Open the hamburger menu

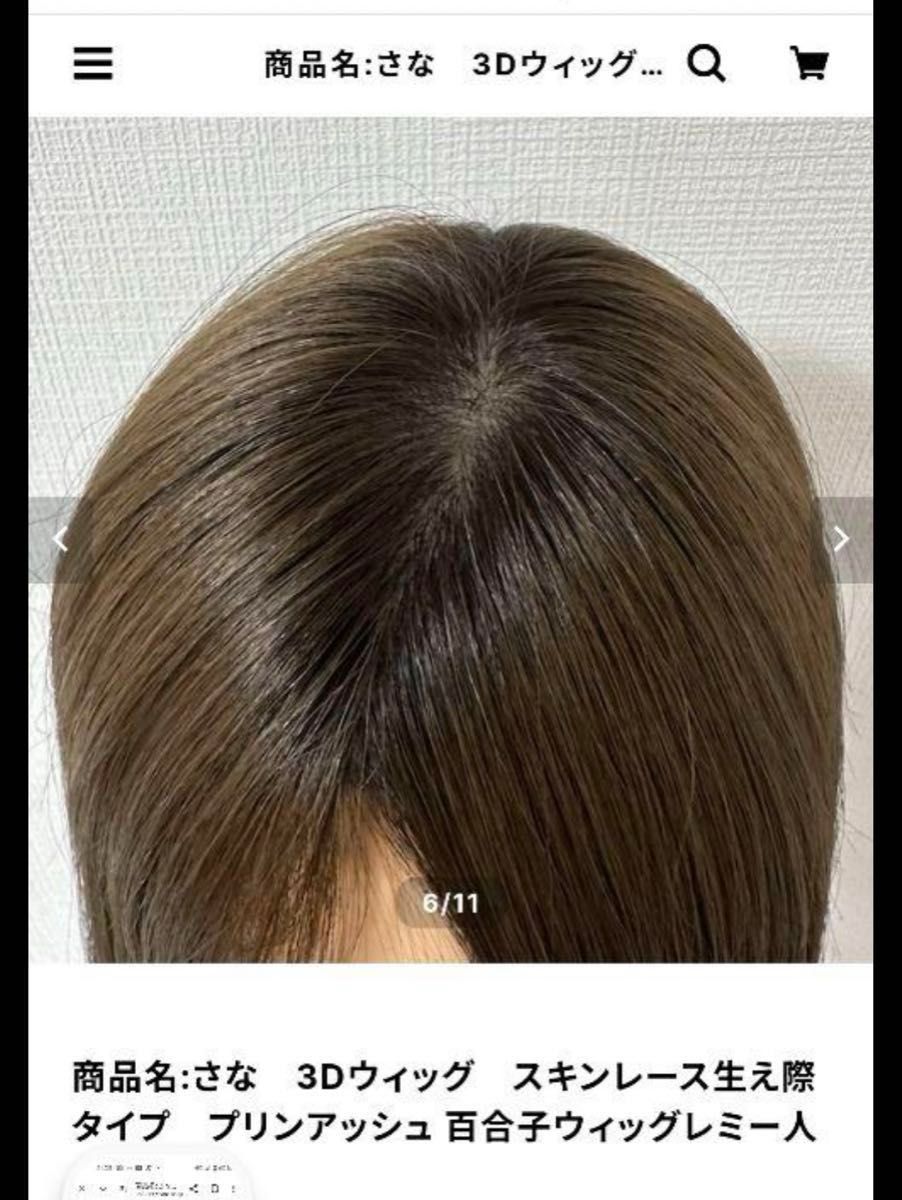93,65
